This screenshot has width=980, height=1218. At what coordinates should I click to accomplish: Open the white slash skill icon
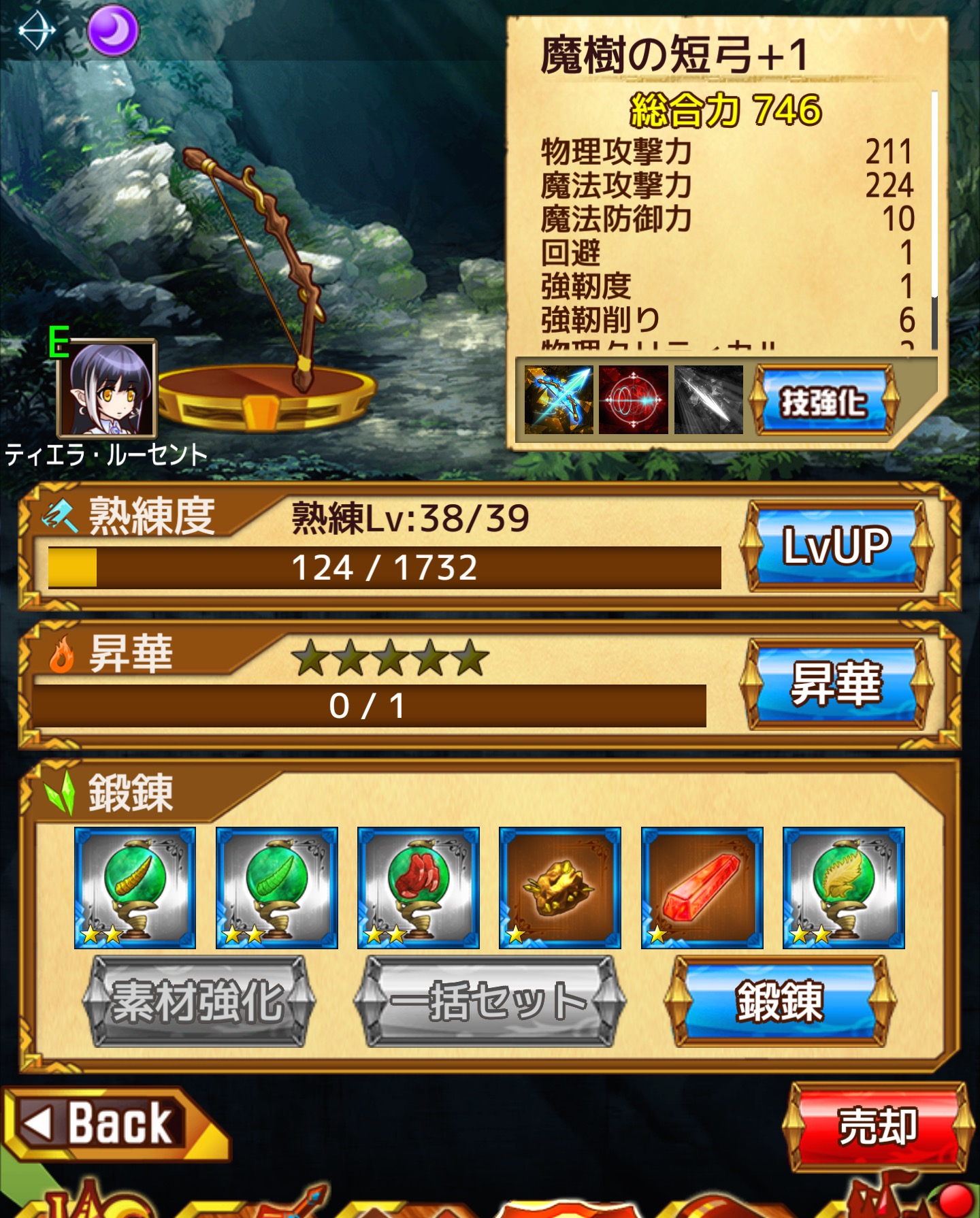[708, 399]
